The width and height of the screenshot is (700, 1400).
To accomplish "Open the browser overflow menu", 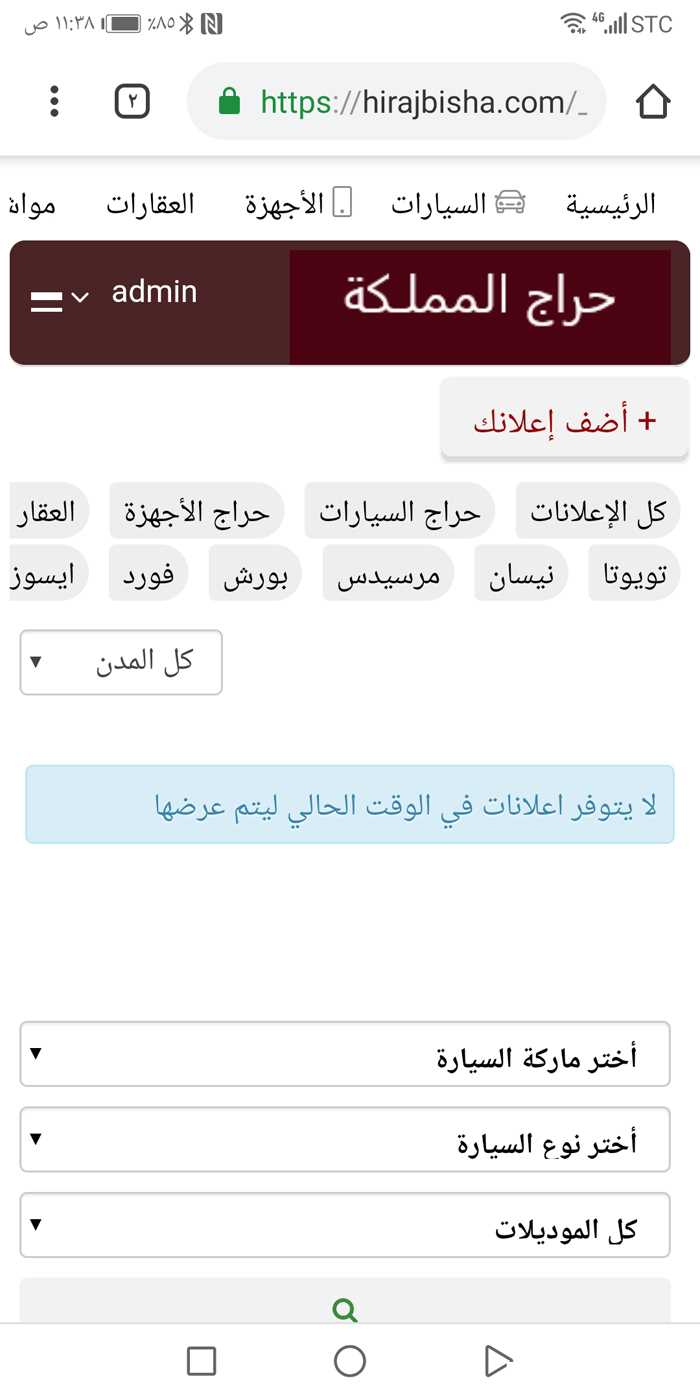I will [x=54, y=101].
